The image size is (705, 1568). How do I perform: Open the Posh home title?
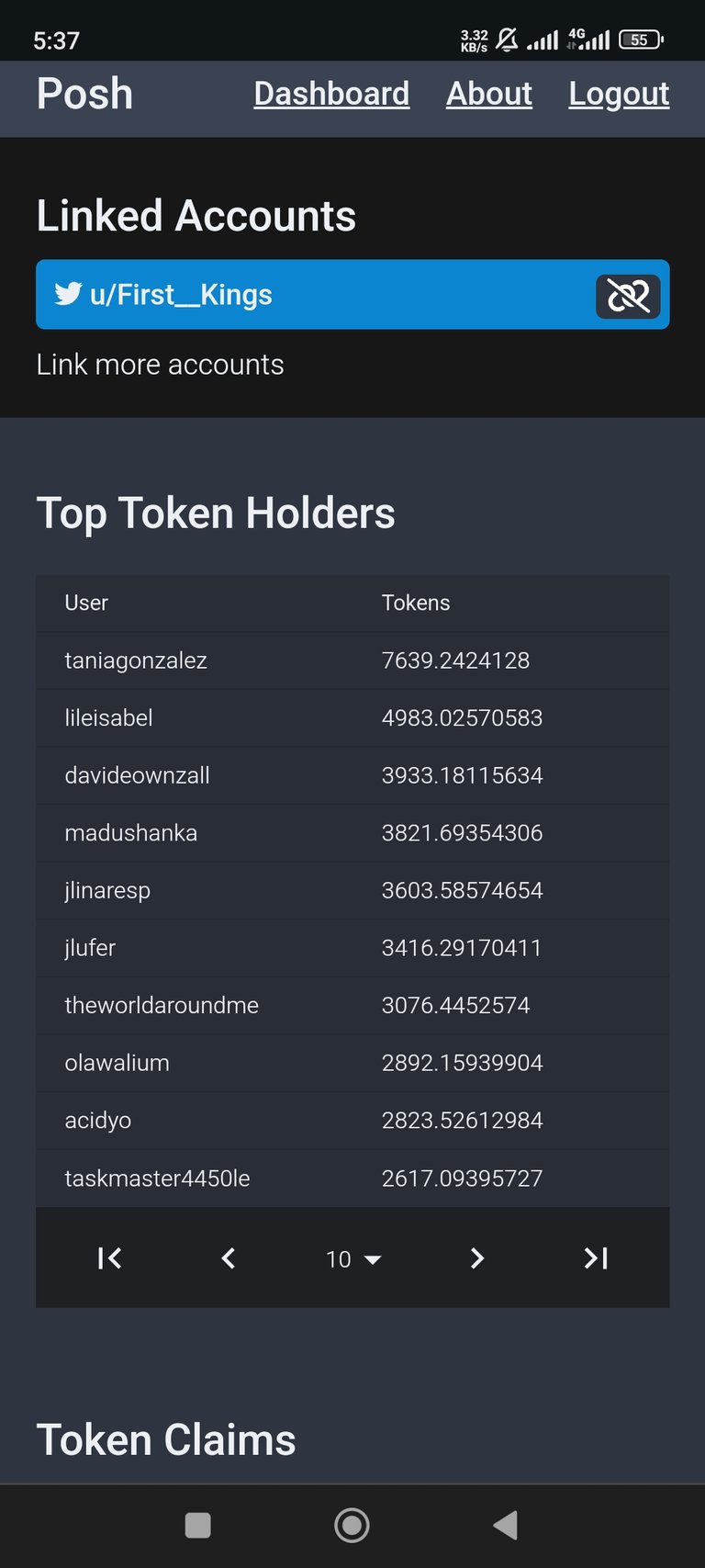click(x=84, y=94)
